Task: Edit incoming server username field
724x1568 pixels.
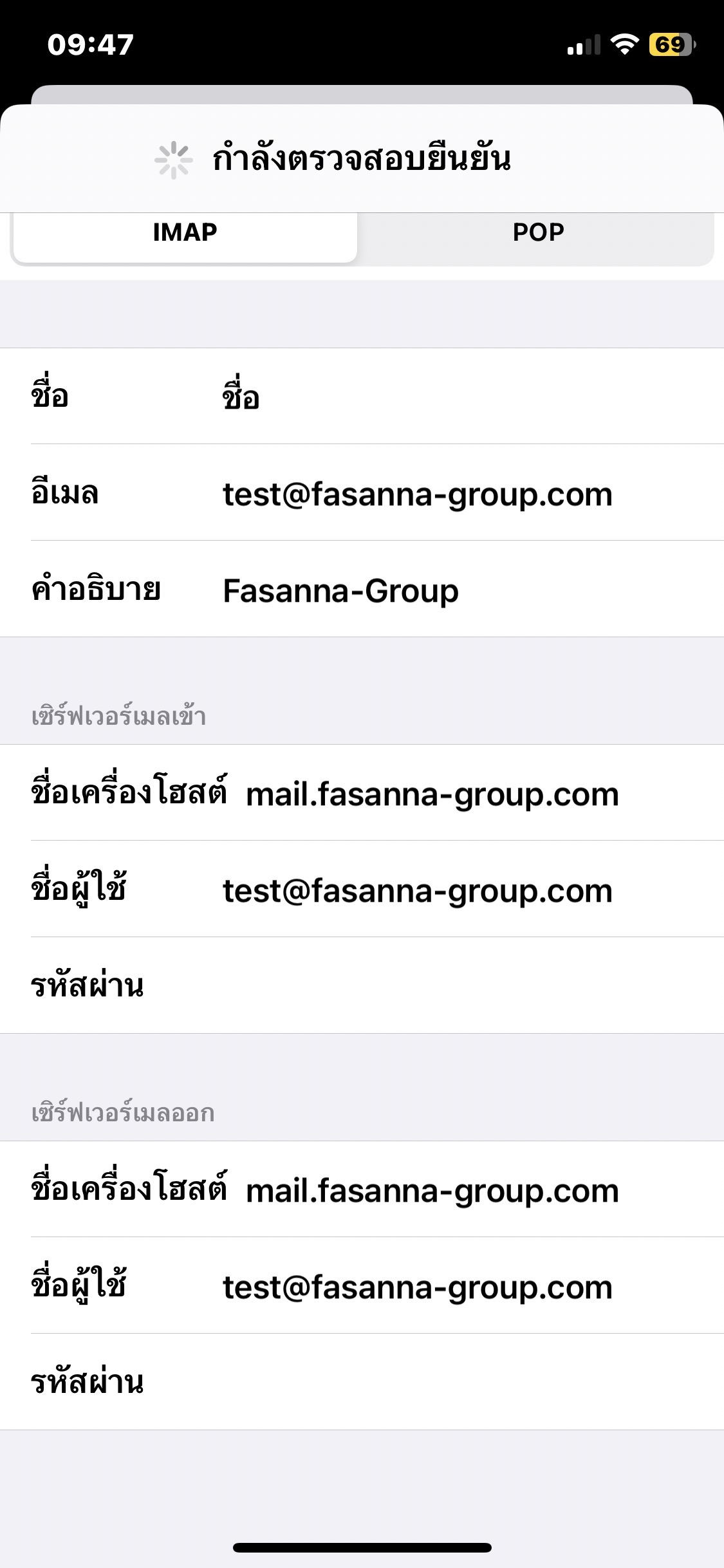Action: (x=362, y=889)
